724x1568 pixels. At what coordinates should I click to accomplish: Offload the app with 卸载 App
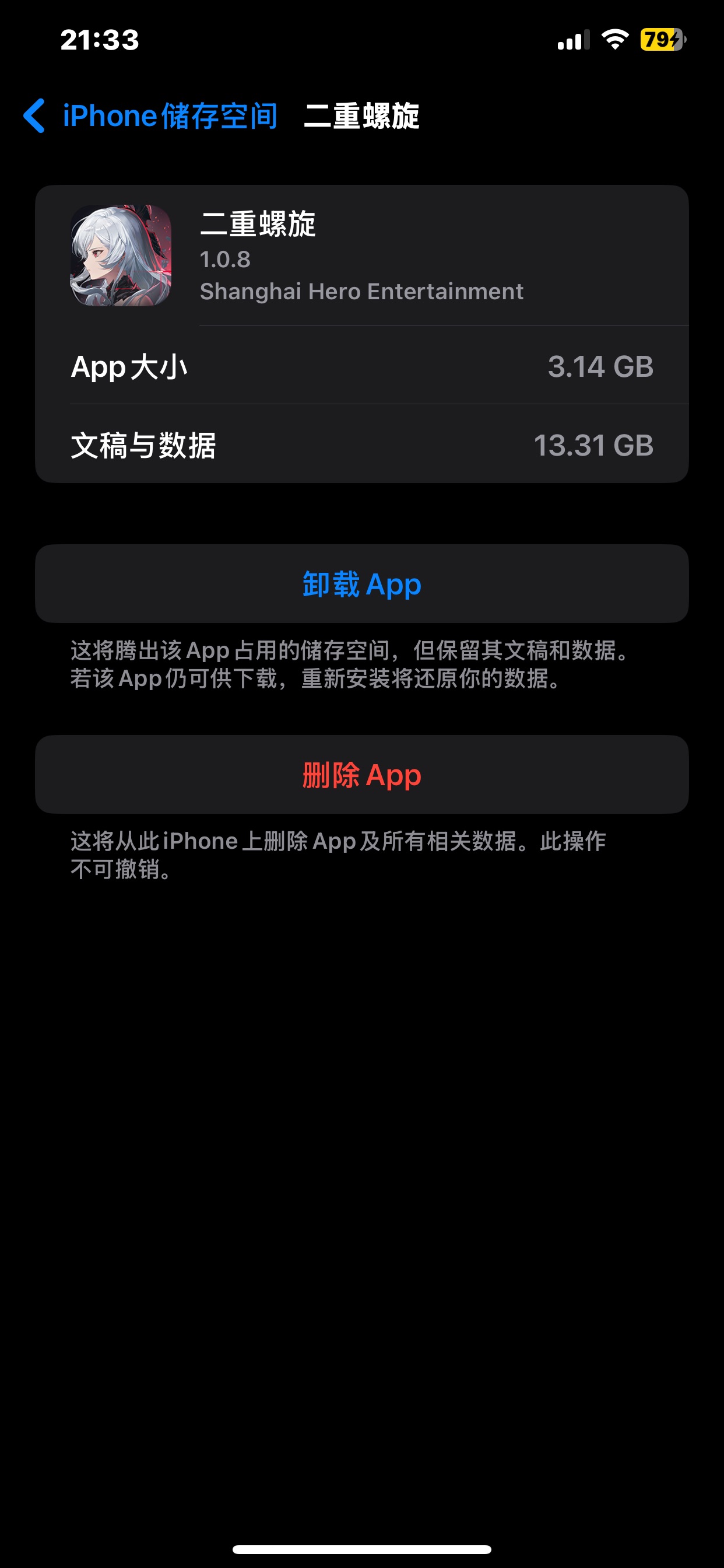361,584
